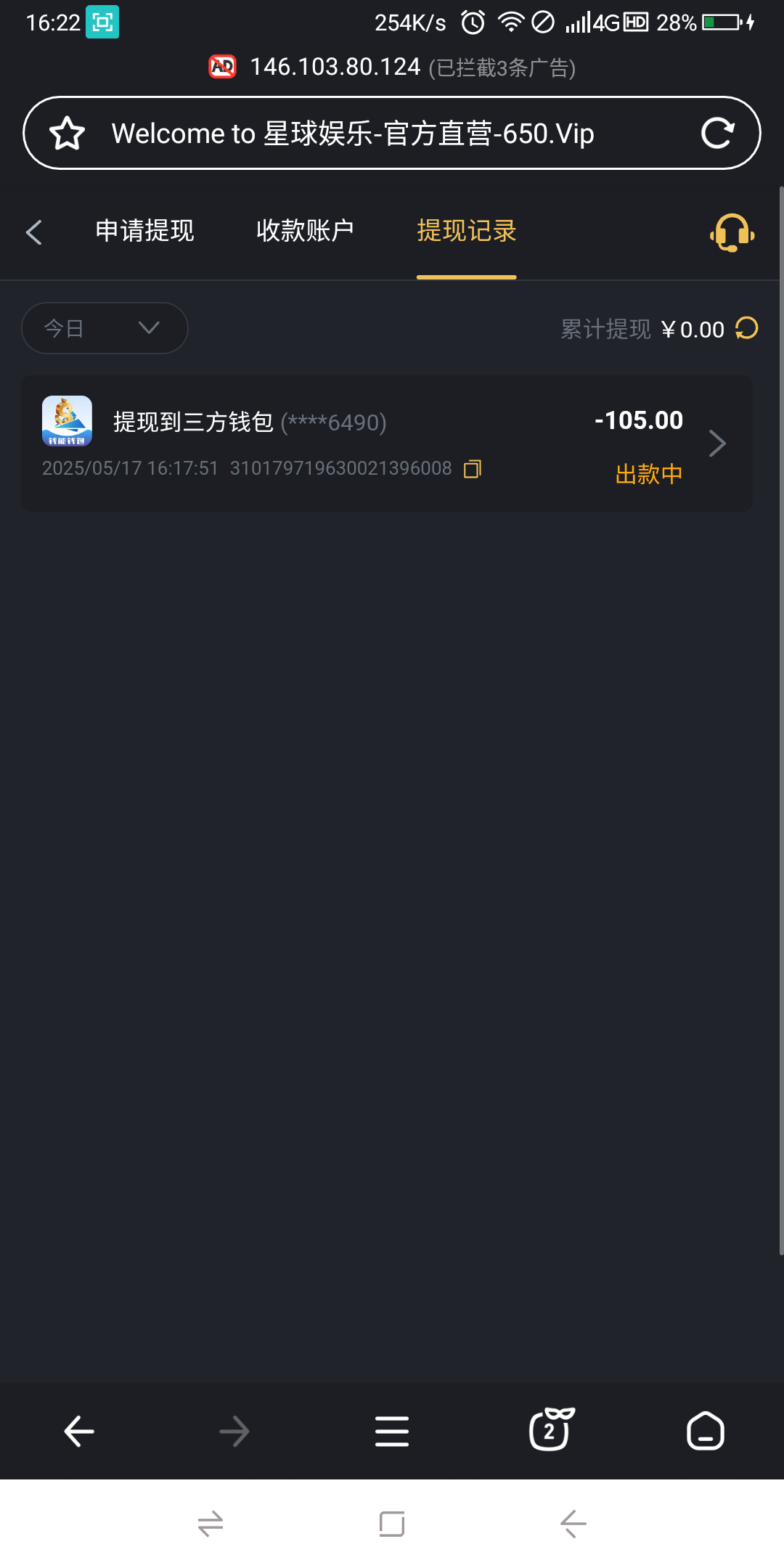The width and height of the screenshot is (784, 1568).
Task: Go to the browser home page
Action: tap(705, 1432)
